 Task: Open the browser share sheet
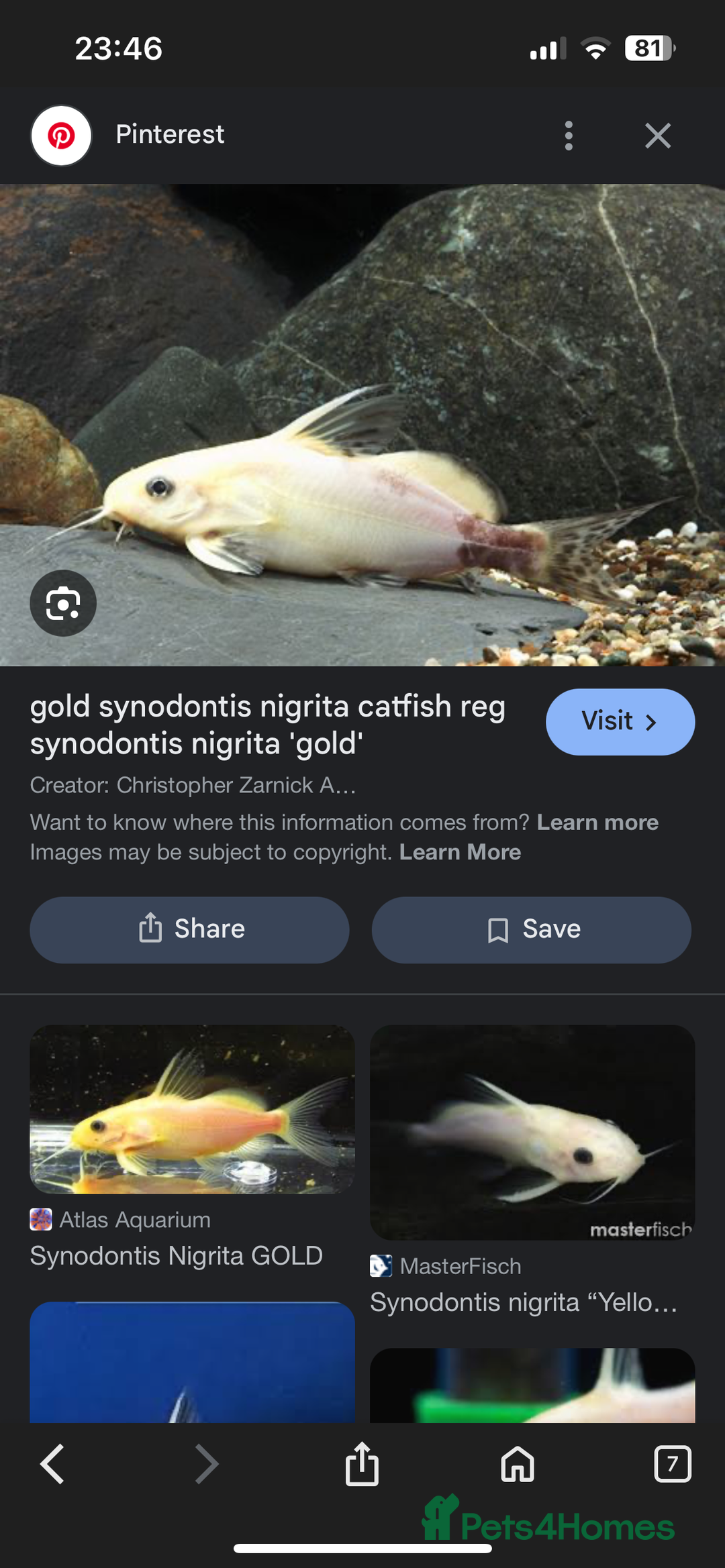click(x=362, y=1464)
